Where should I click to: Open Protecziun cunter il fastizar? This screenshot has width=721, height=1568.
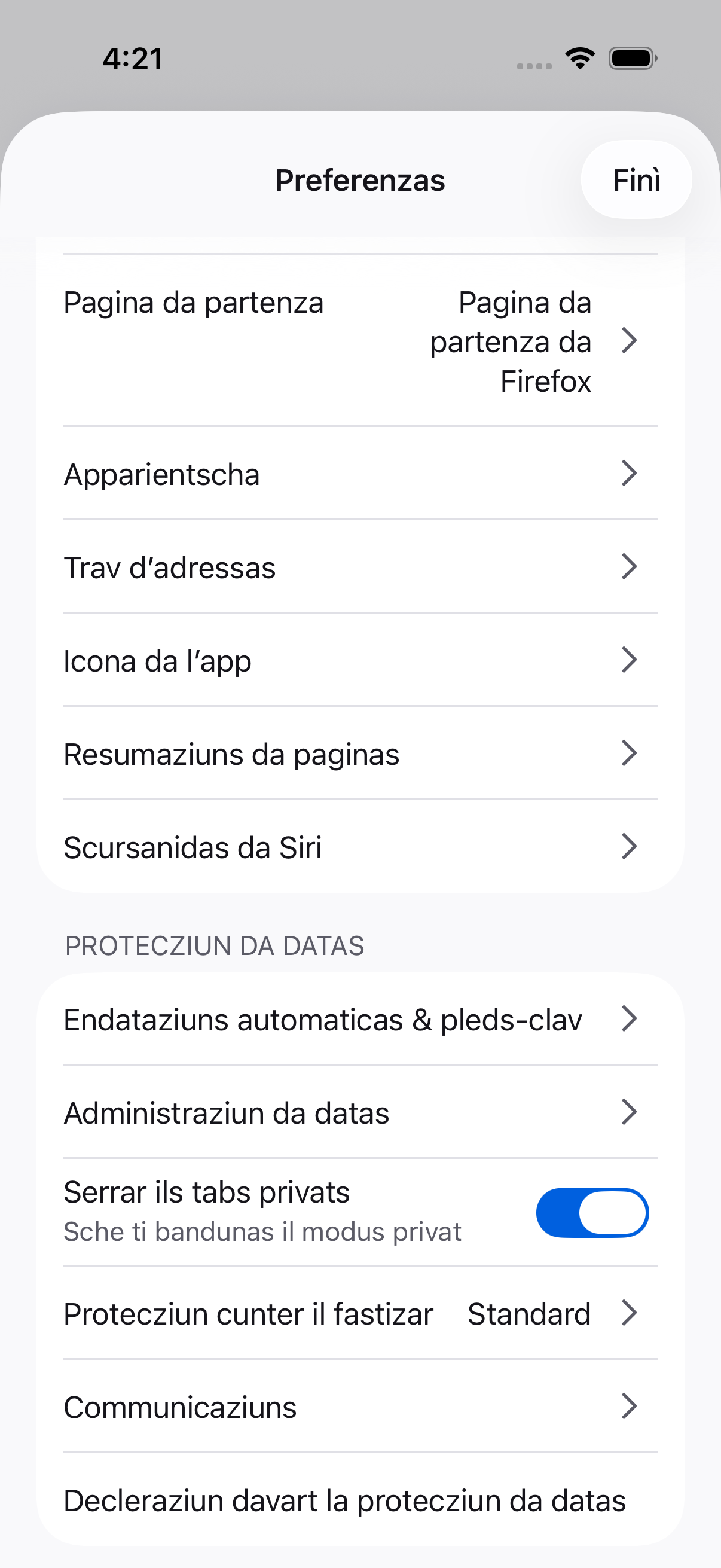pos(360,1313)
